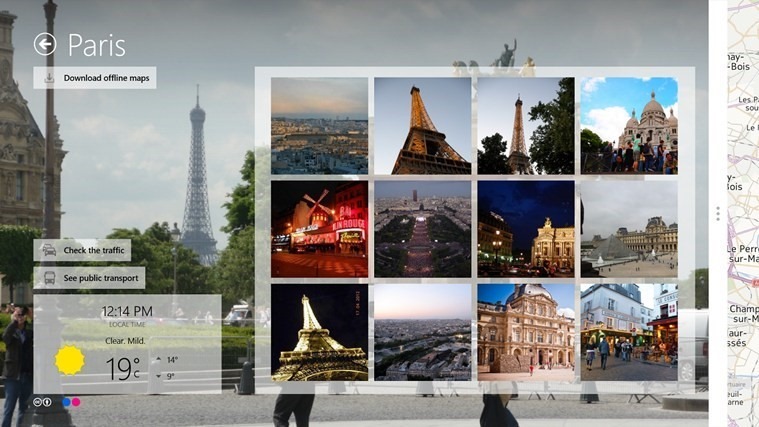Image resolution: width=759 pixels, height=427 pixels.
Task: Open the city aerial view at sunset photo
Action: pos(422,331)
